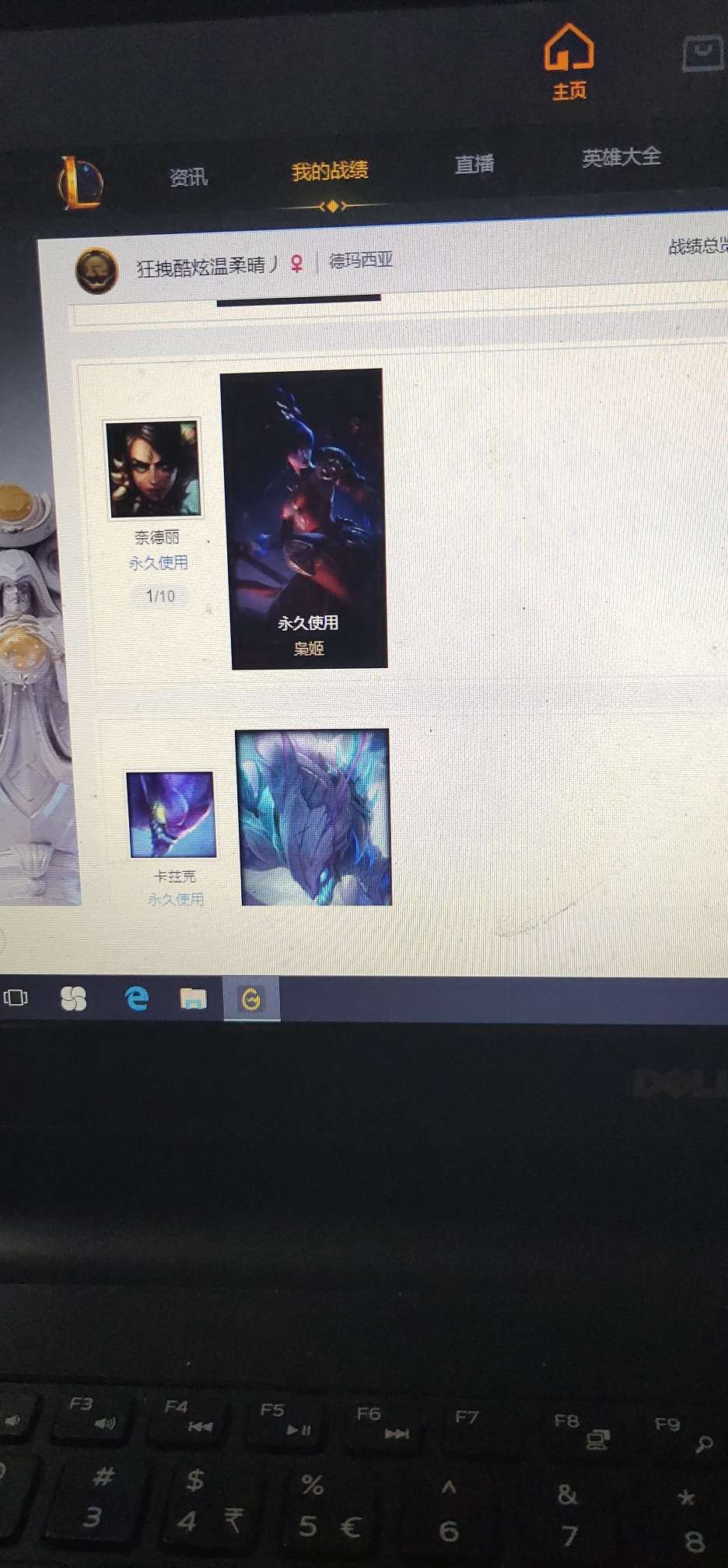This screenshot has height=1568, width=728.
Task: Open Microsoft Edge from the taskbar
Action: tap(137, 998)
